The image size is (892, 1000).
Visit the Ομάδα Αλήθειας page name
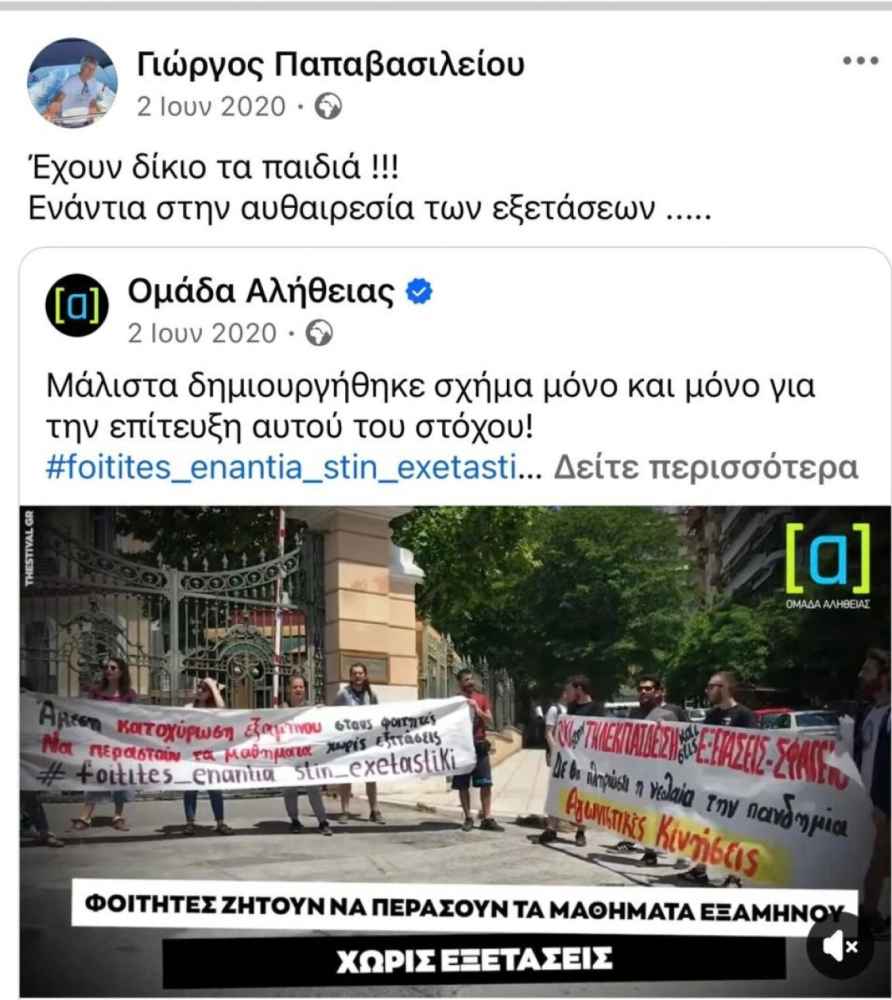(x=262, y=291)
